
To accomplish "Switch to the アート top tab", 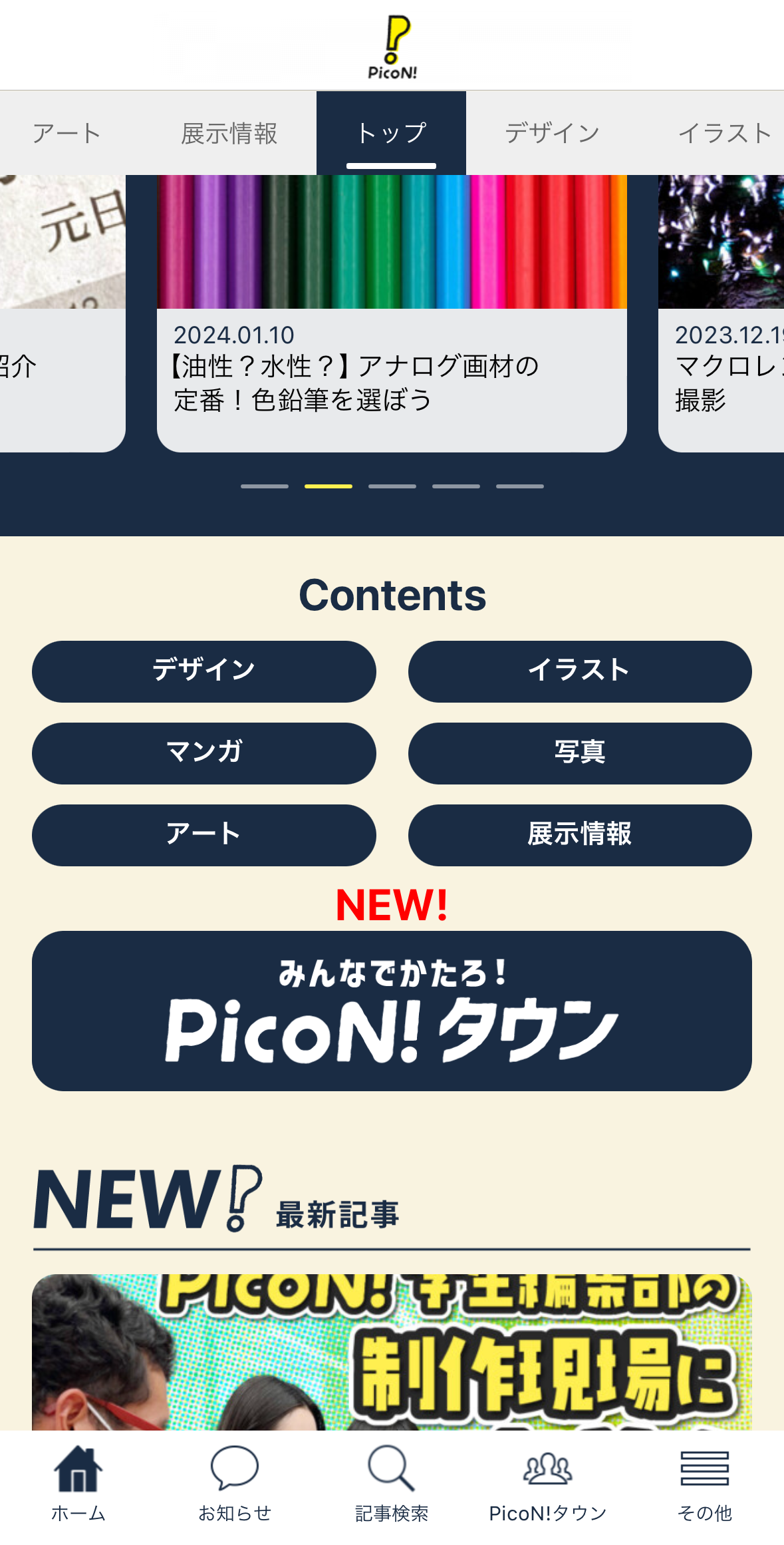I will (66, 133).
